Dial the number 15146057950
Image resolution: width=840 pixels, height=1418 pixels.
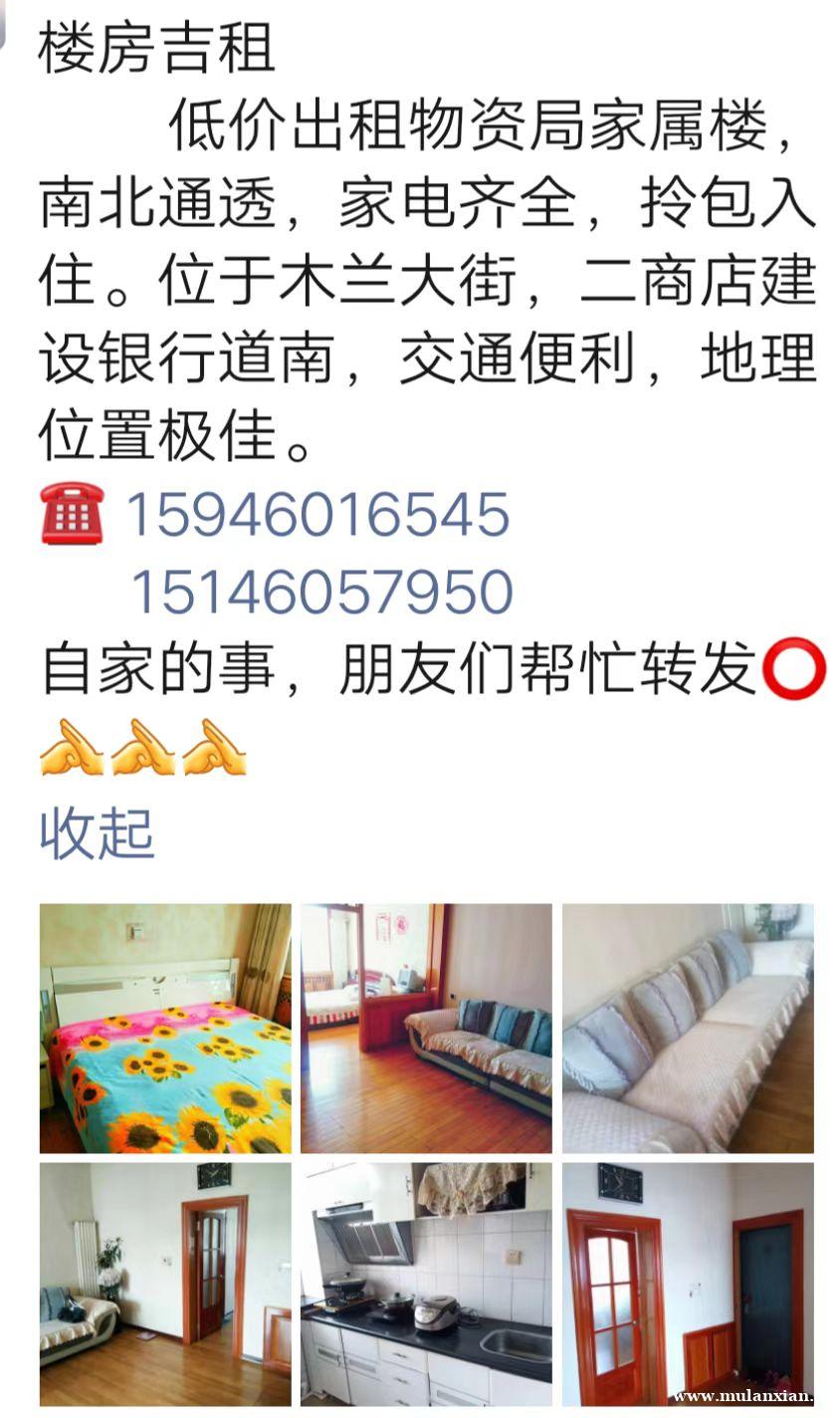pos(321,591)
